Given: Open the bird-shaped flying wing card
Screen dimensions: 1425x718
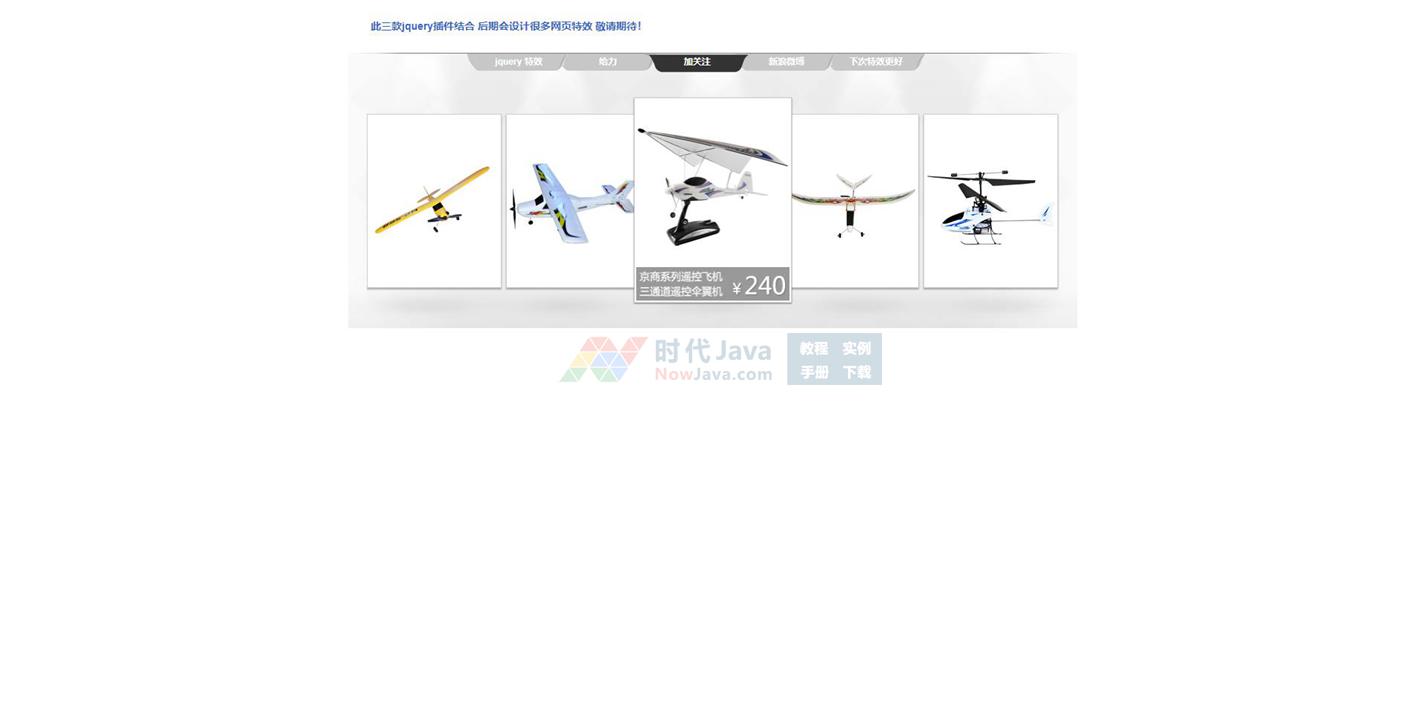Looking at the screenshot, I should 856,201.
